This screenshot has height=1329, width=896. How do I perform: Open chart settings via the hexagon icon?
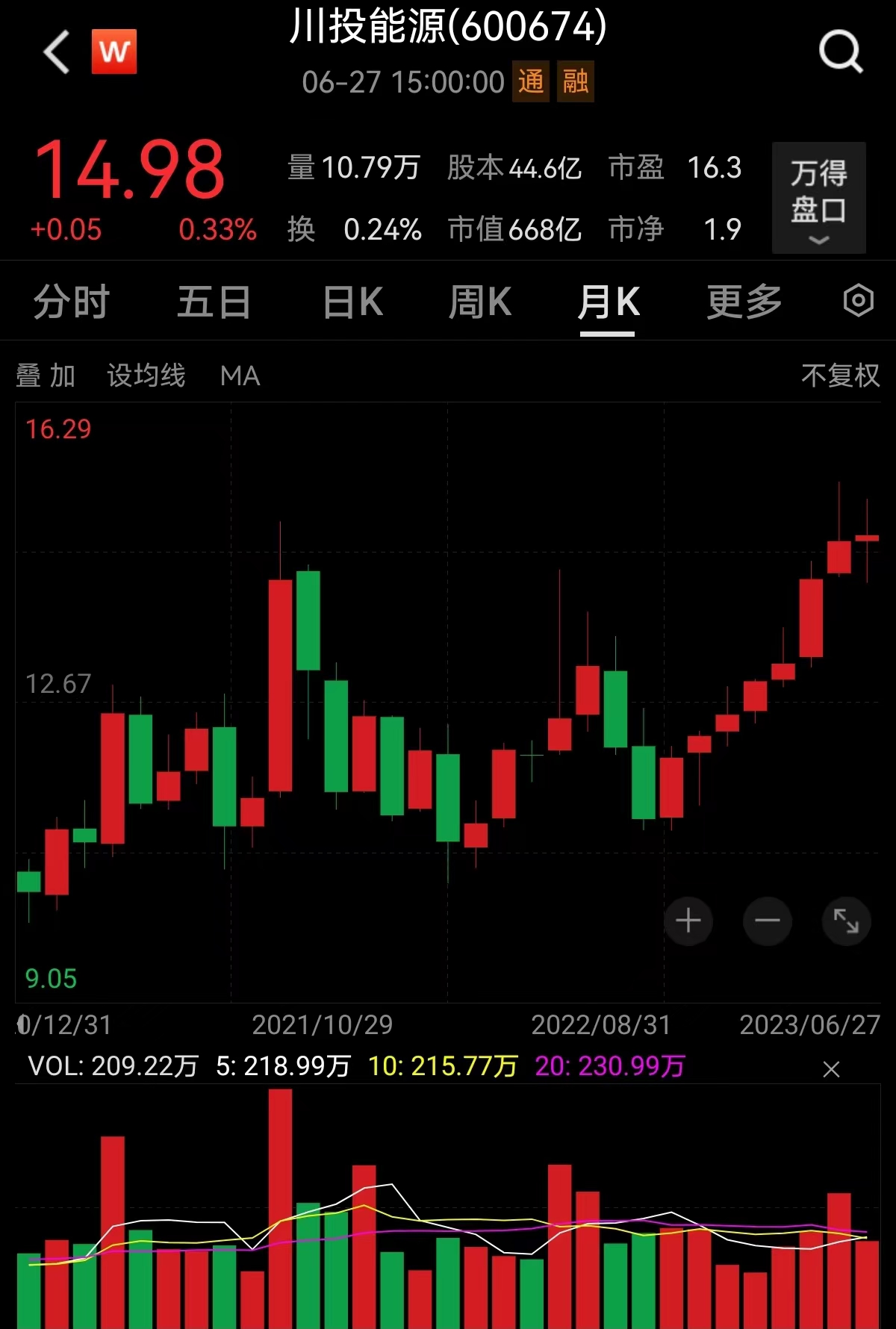858,301
